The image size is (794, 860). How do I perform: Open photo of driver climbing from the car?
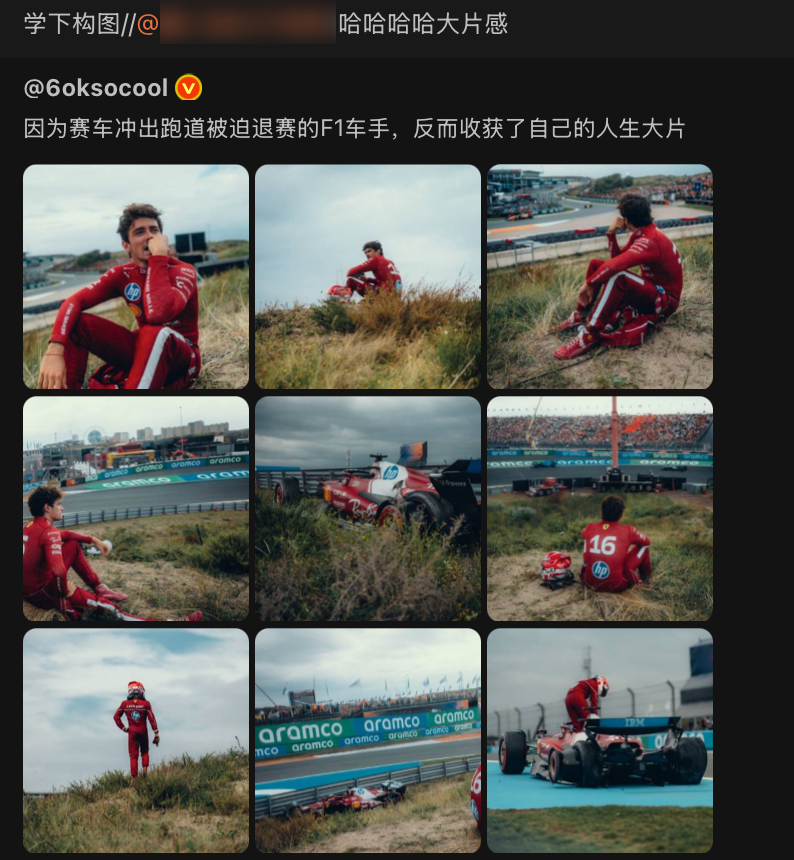pyautogui.click(x=600, y=740)
